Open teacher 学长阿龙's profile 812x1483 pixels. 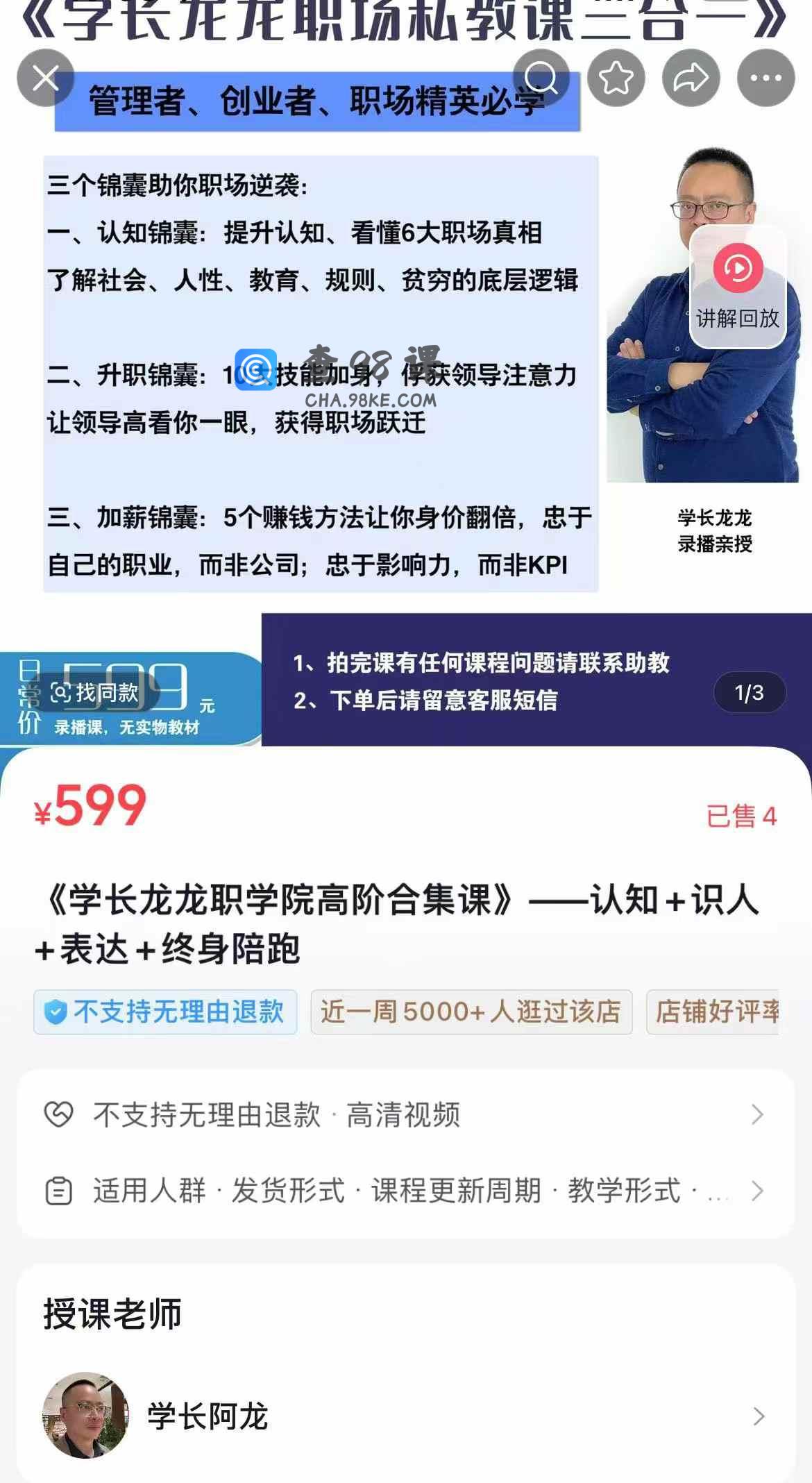(406, 1416)
